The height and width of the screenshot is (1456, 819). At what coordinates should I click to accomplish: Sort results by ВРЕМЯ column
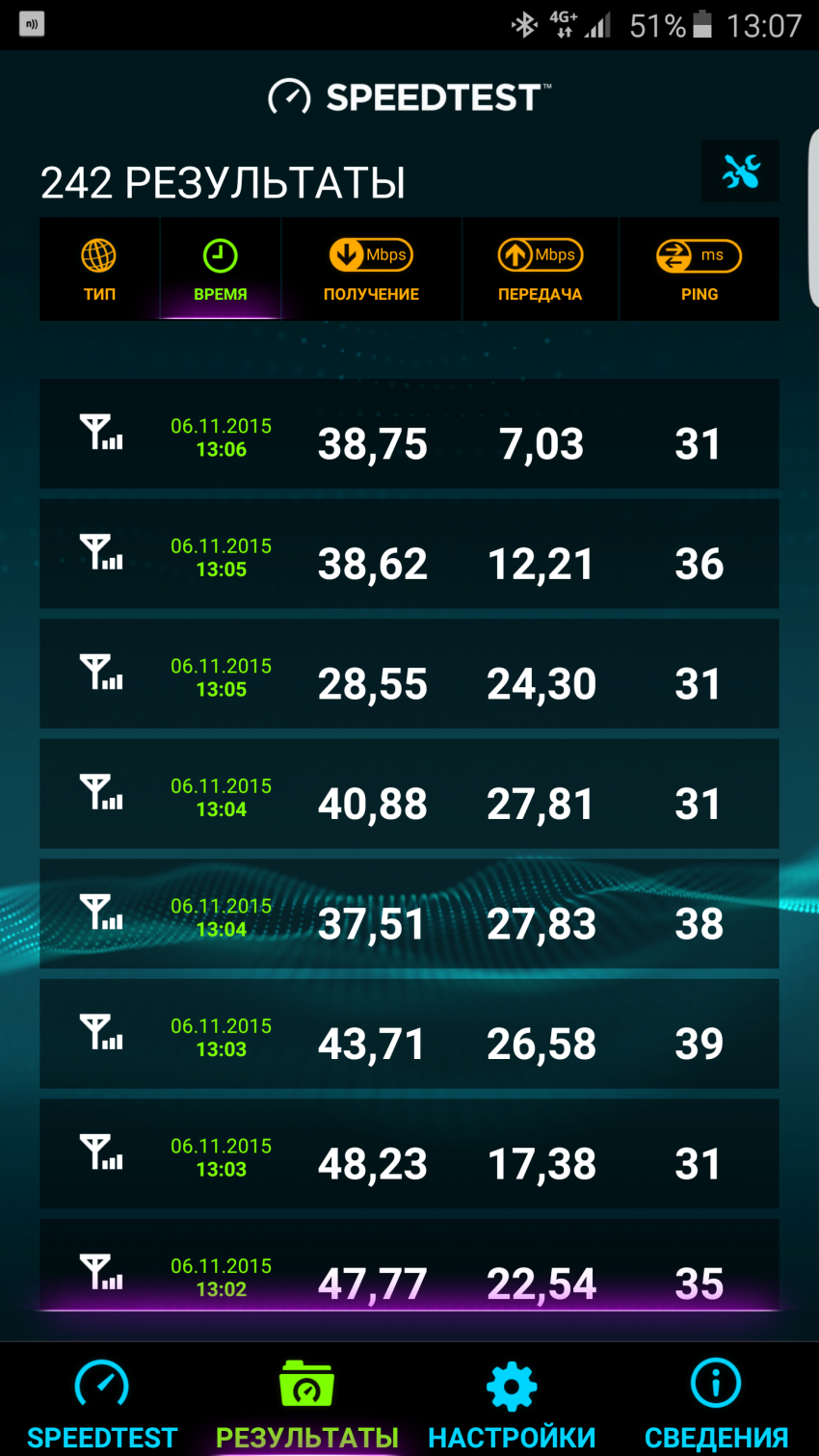(221, 269)
